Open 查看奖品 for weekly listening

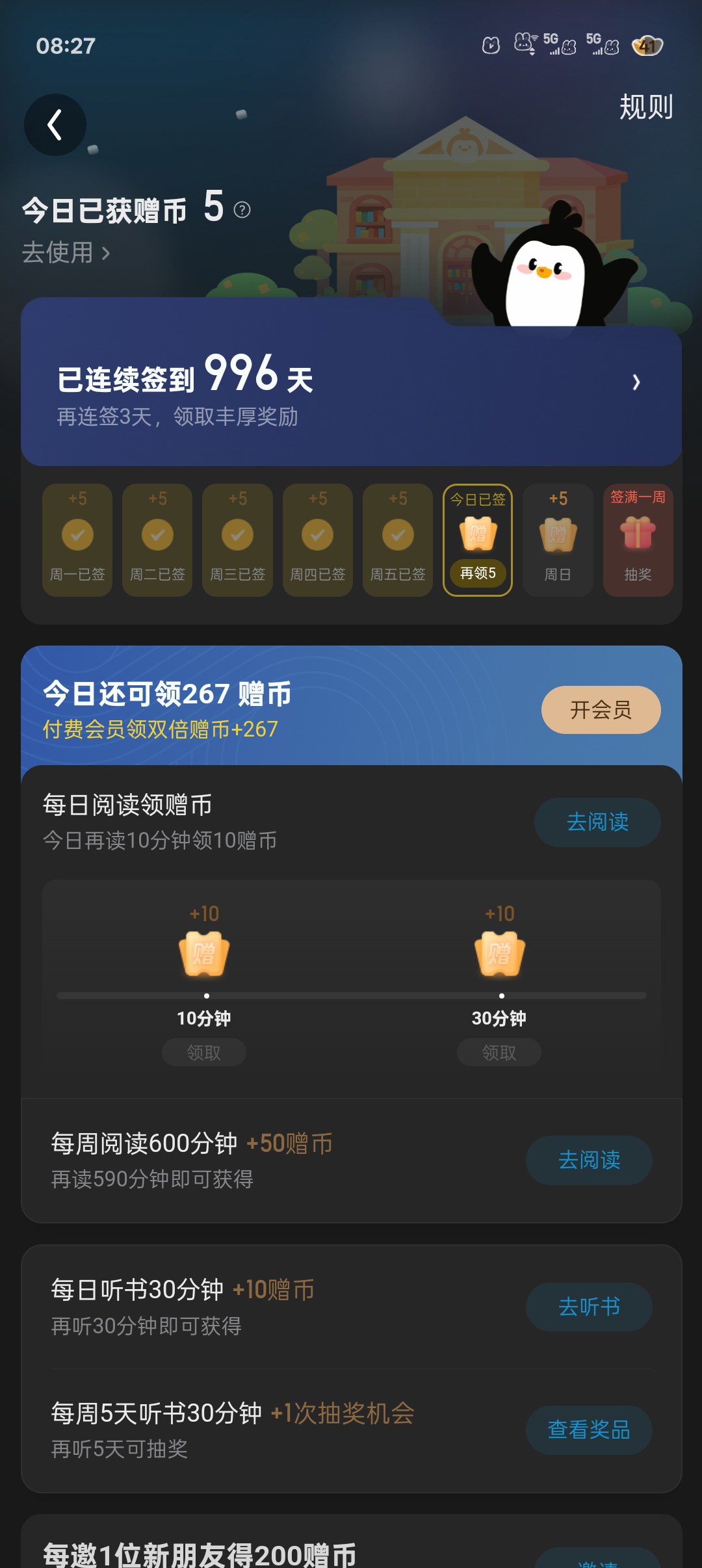click(x=589, y=1430)
